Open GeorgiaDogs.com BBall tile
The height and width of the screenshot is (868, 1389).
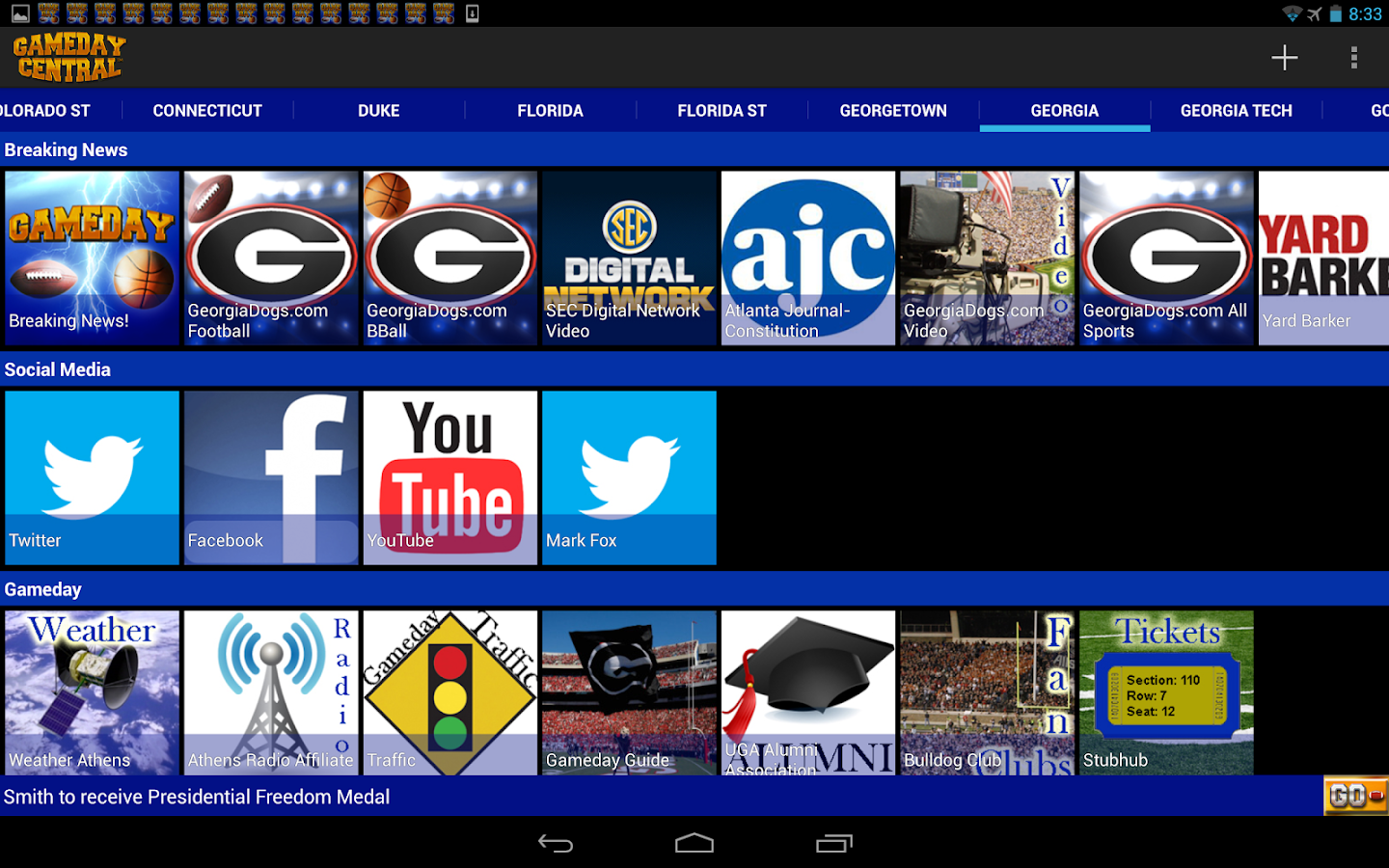(449, 258)
